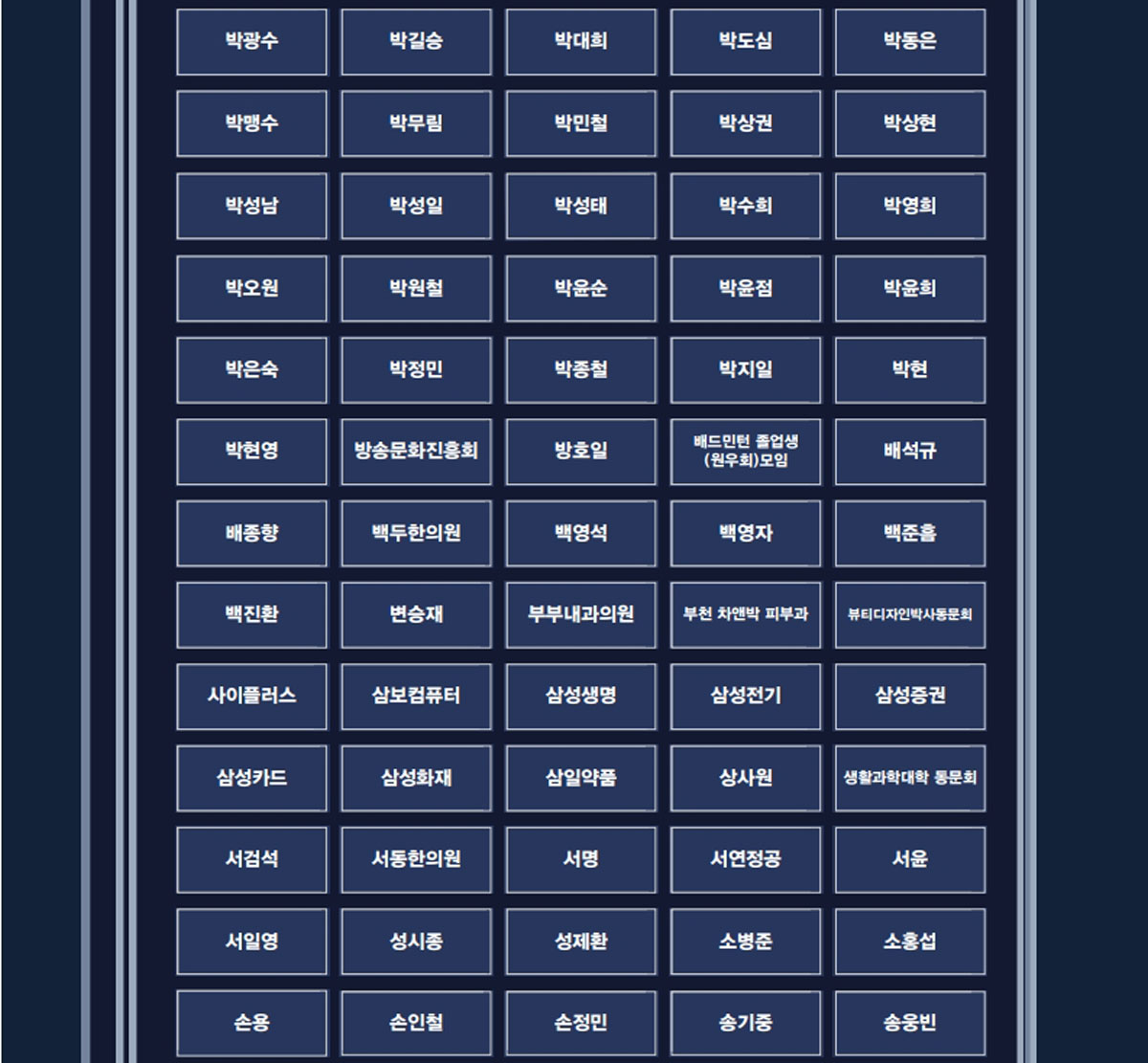The width and height of the screenshot is (1148, 1063).
Task: Select 성시종 from the list
Action: (x=416, y=941)
